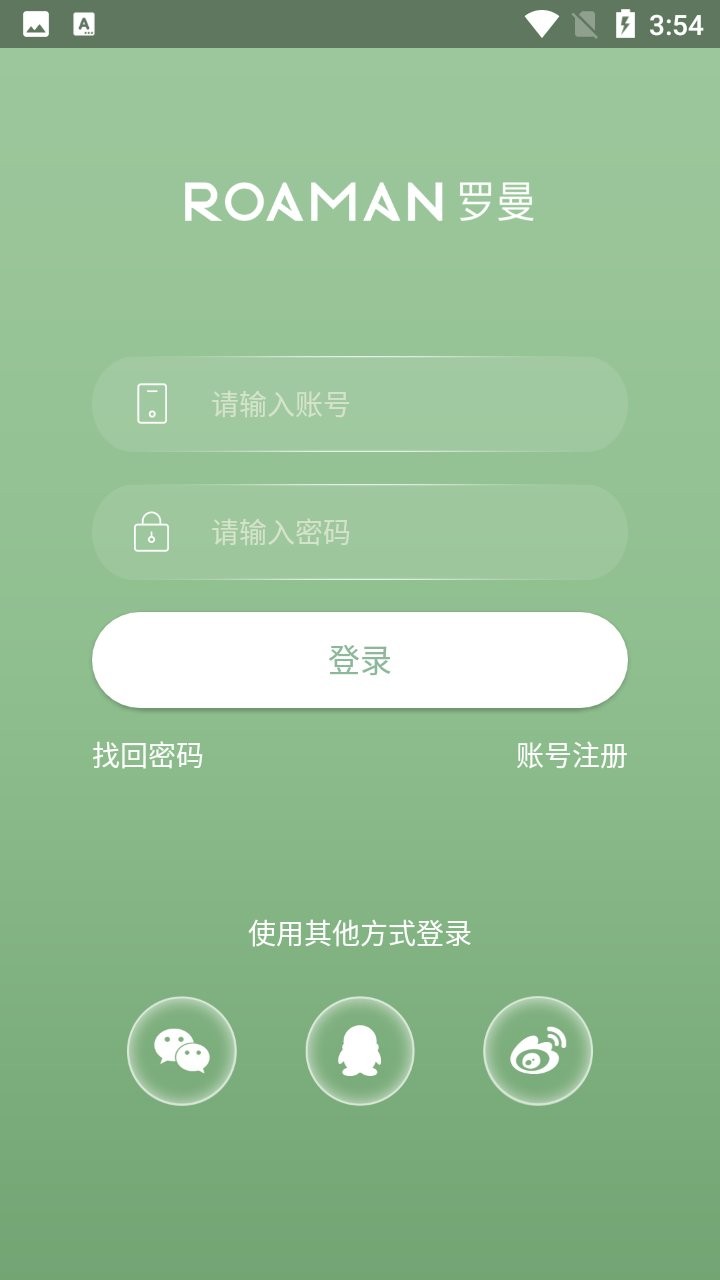This screenshot has width=720, height=1280.
Task: Open 账号注册 to register an account
Action: (x=571, y=755)
